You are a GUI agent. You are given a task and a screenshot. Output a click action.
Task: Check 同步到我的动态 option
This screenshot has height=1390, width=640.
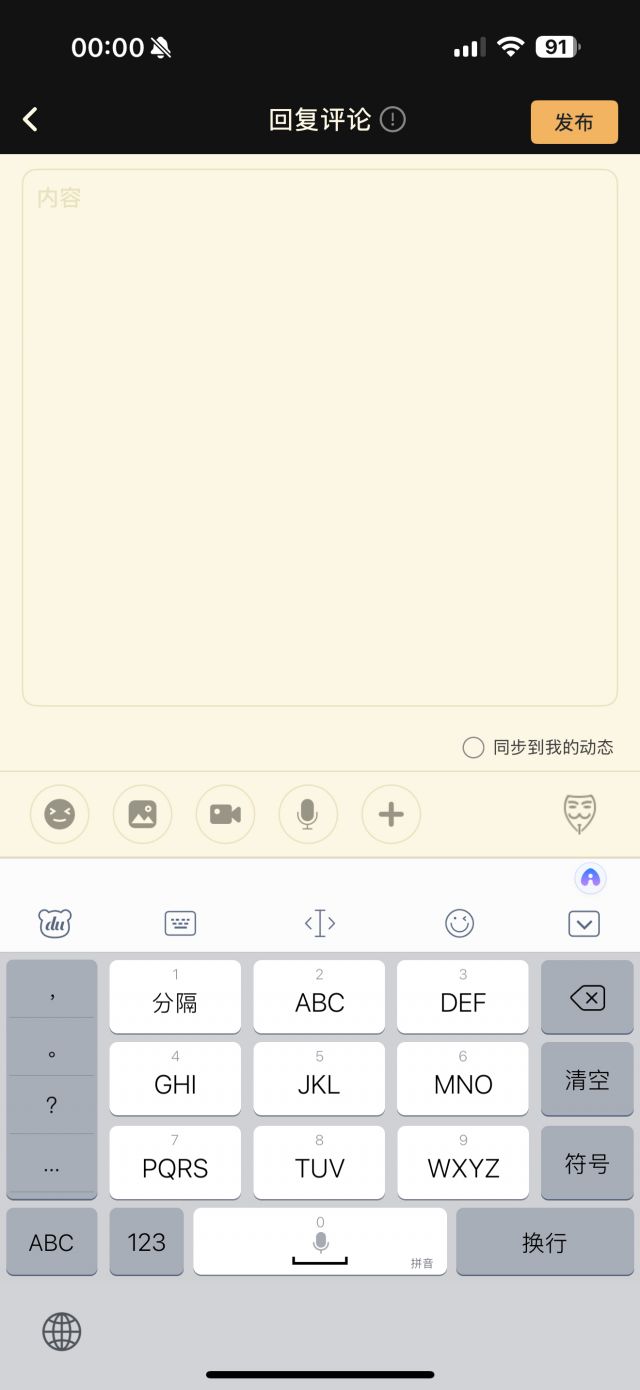(x=474, y=747)
